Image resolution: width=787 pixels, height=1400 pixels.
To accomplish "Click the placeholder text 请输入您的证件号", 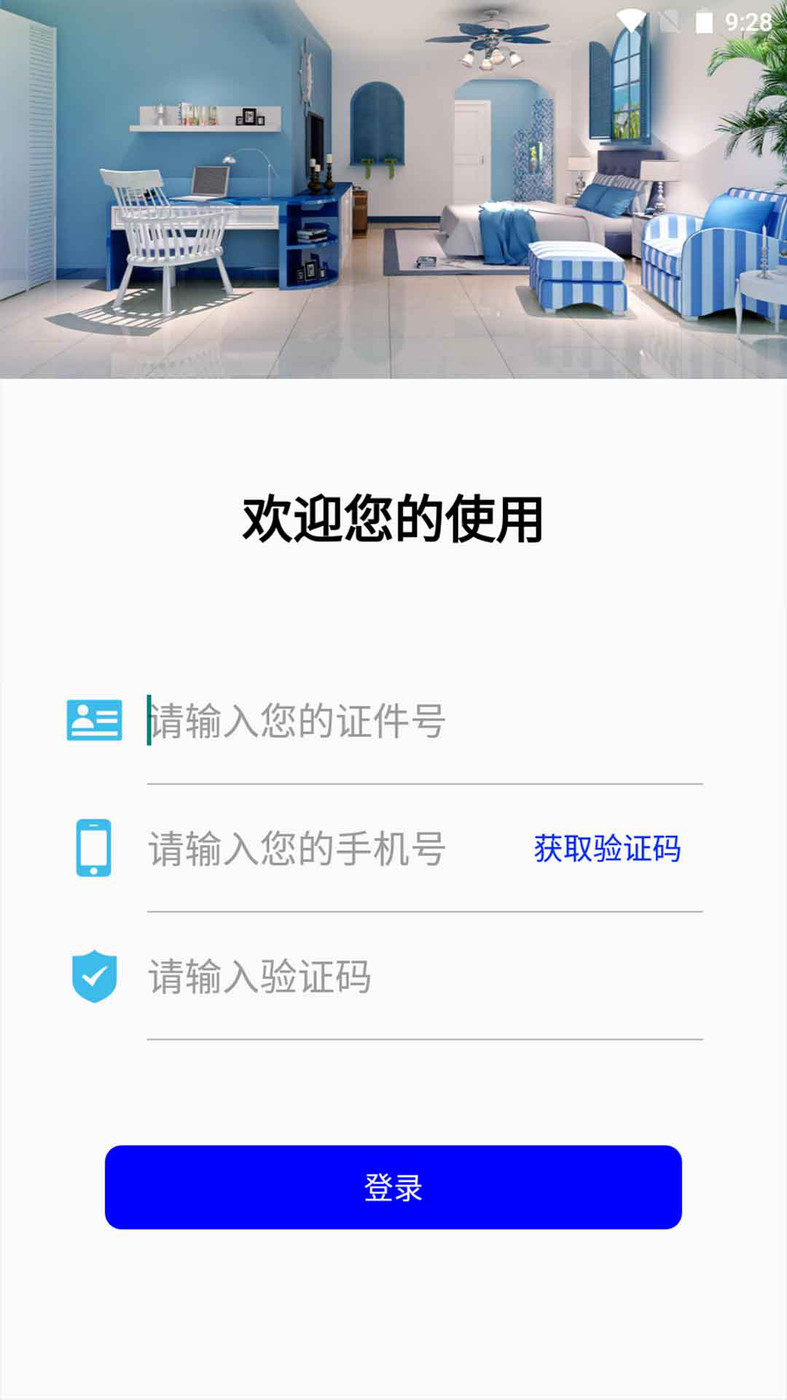I will tap(295, 722).
